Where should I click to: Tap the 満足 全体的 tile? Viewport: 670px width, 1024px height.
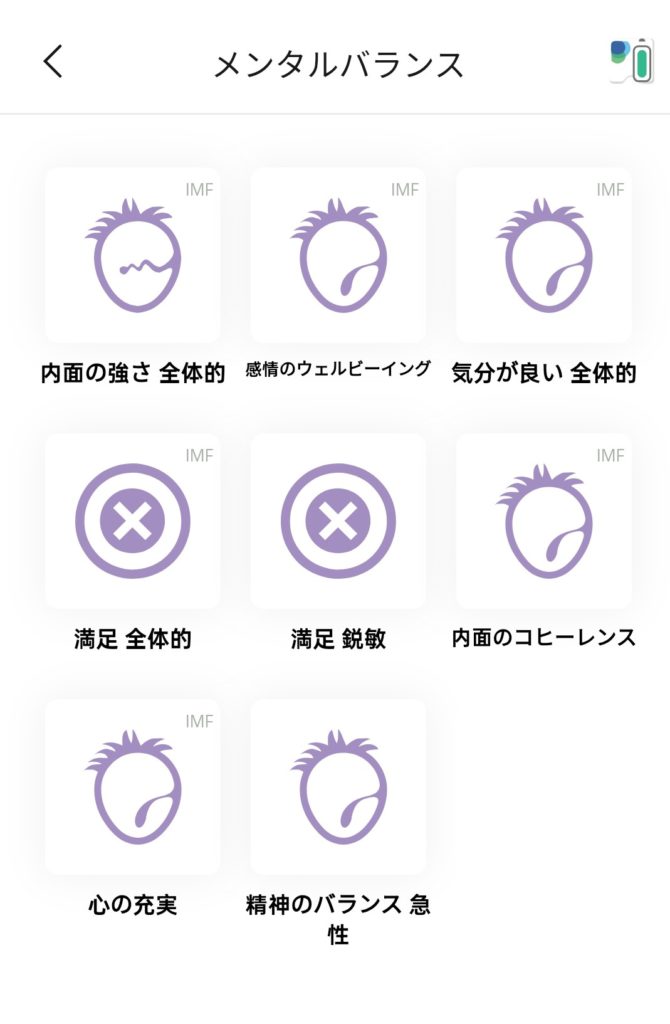(133, 521)
